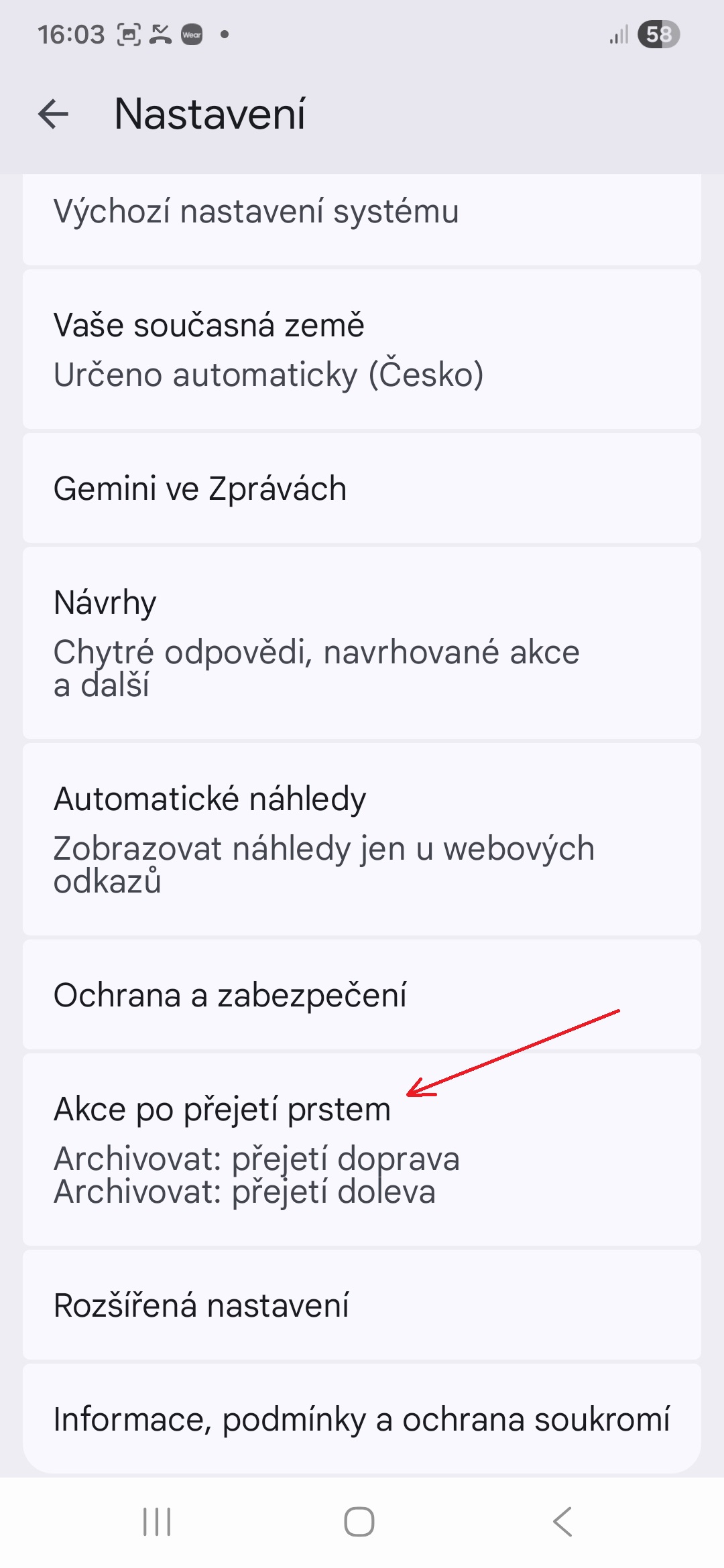Open Ochrana a zabezpečení
Viewport: 724px width, 1568px height.
pyautogui.click(x=362, y=994)
